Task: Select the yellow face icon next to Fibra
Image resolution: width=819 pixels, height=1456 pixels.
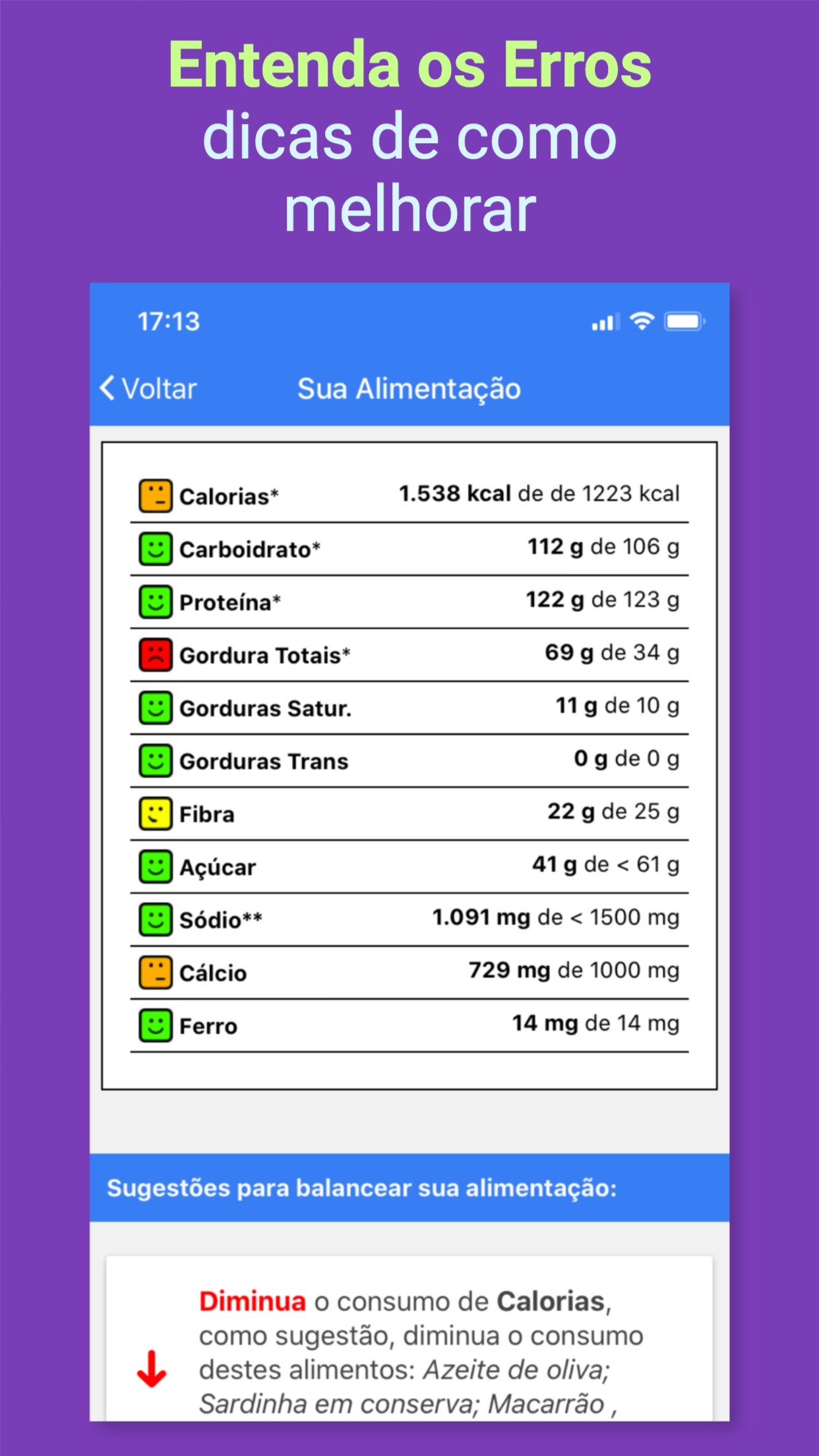Action: pos(156,812)
